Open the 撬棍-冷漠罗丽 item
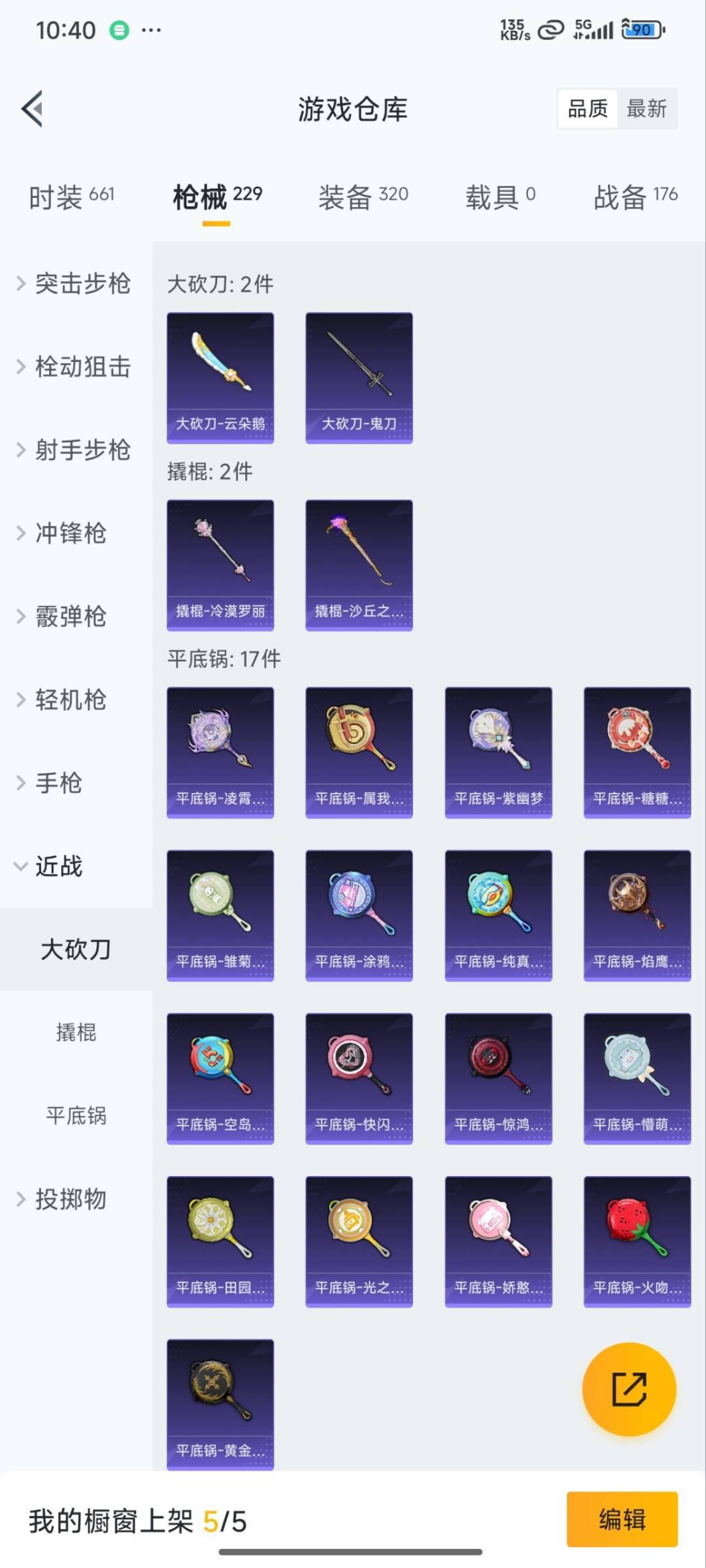This screenshot has height=1568, width=706. (x=220, y=565)
